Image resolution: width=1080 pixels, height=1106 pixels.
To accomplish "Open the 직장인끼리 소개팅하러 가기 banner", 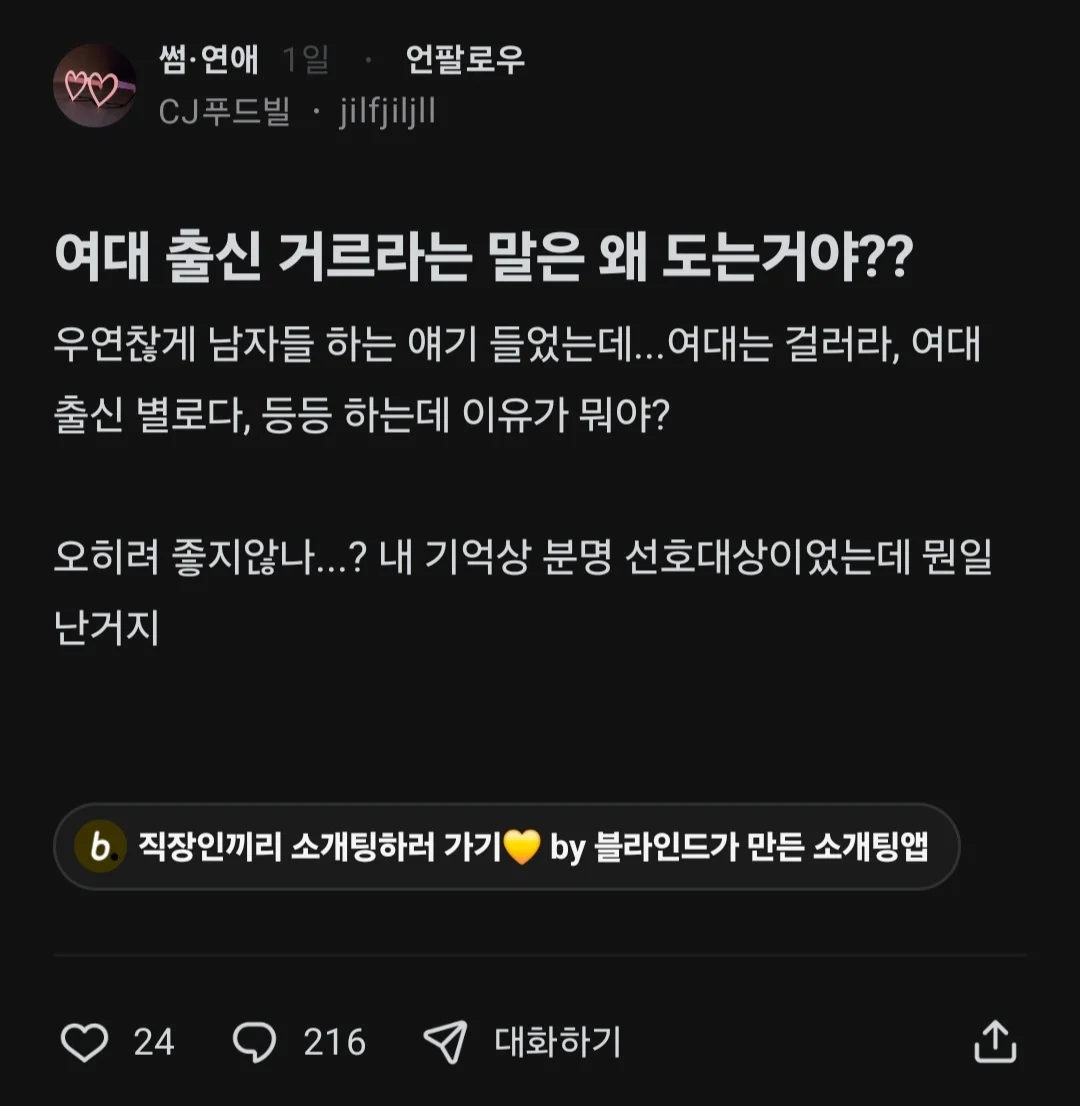I will click(x=506, y=847).
